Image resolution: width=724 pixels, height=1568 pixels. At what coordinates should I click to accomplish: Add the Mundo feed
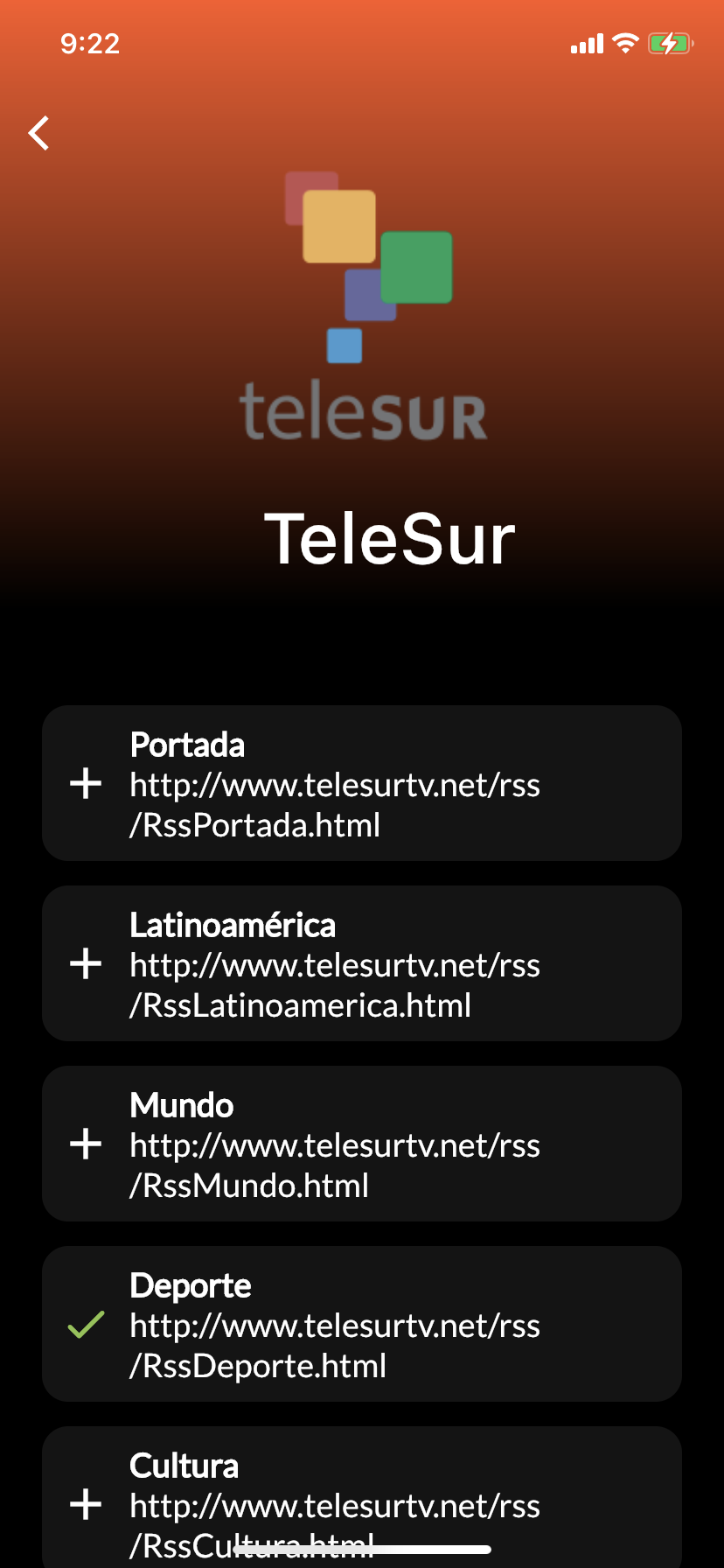point(86,1144)
